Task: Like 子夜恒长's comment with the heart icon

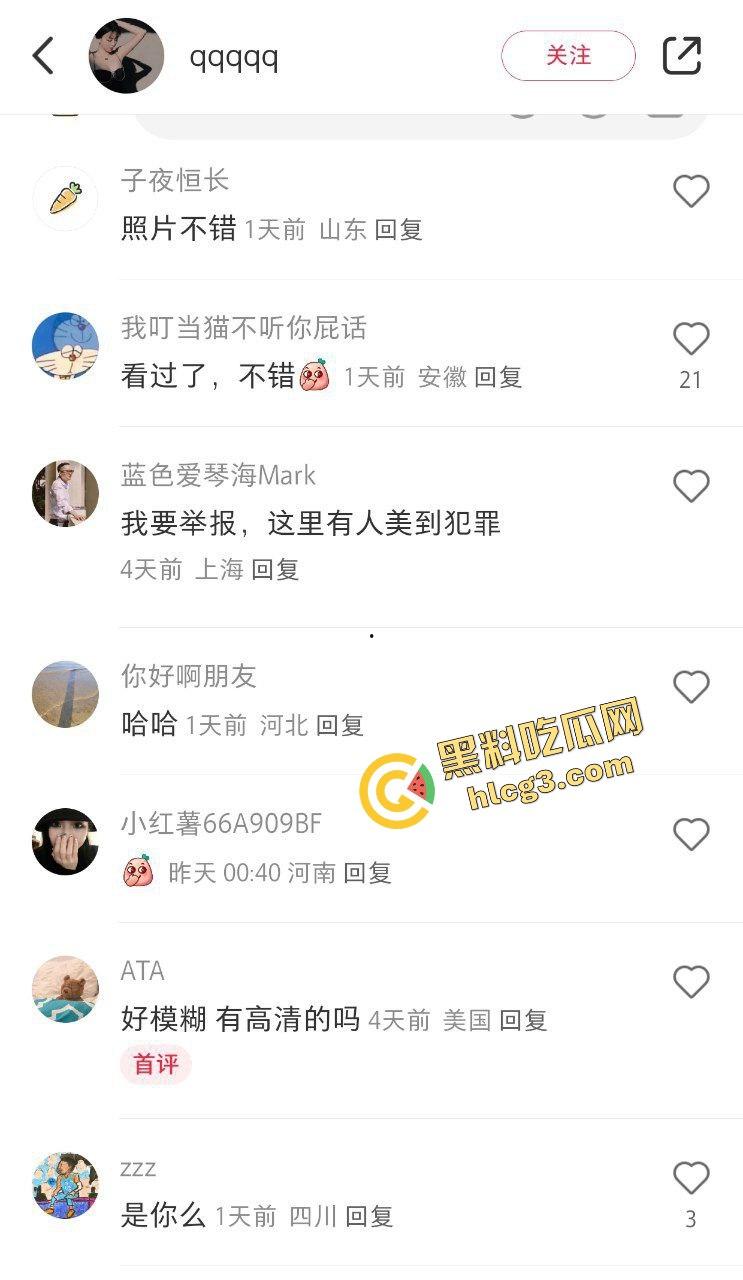Action: click(691, 191)
